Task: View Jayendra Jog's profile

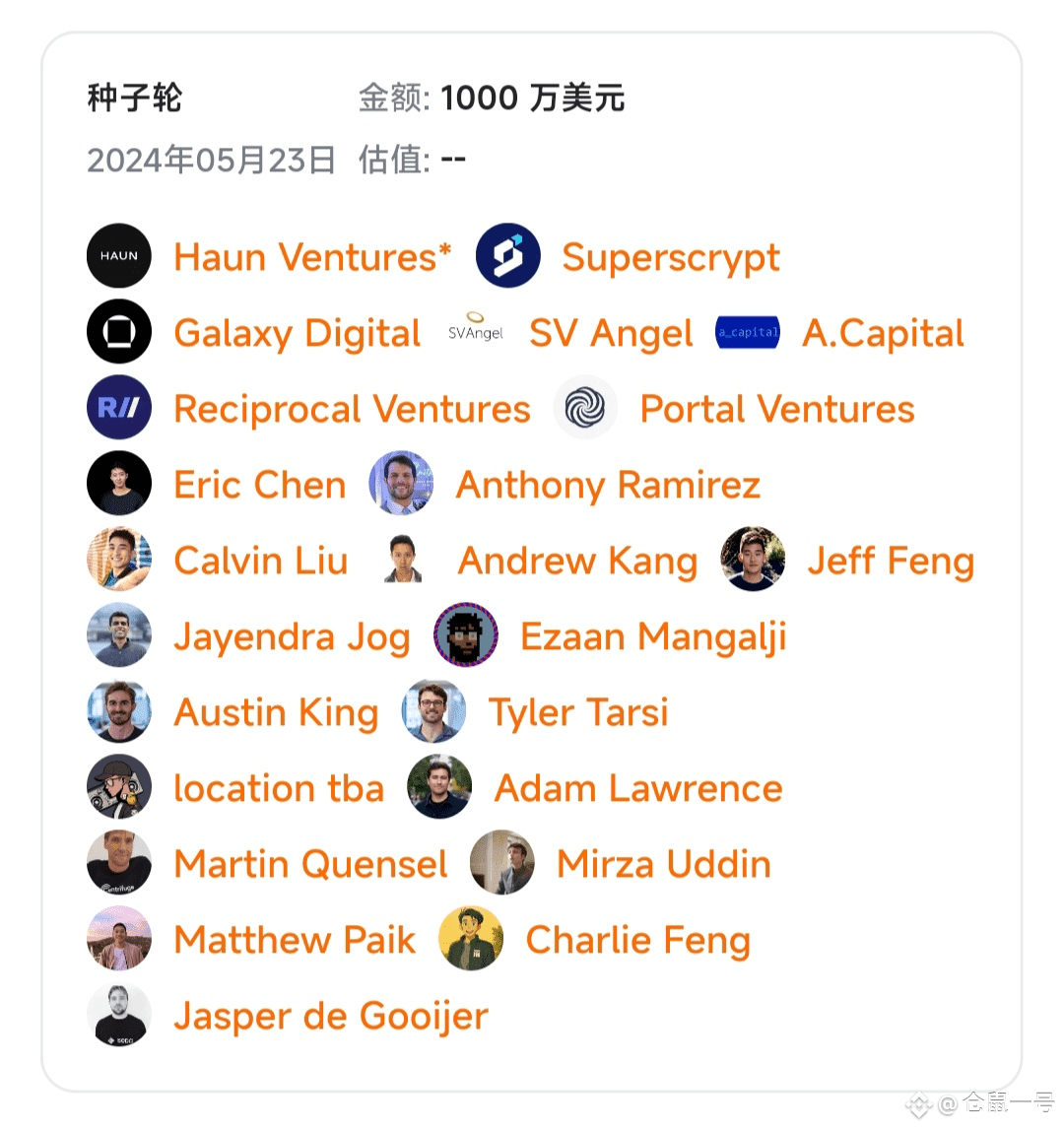Action: click(x=292, y=636)
